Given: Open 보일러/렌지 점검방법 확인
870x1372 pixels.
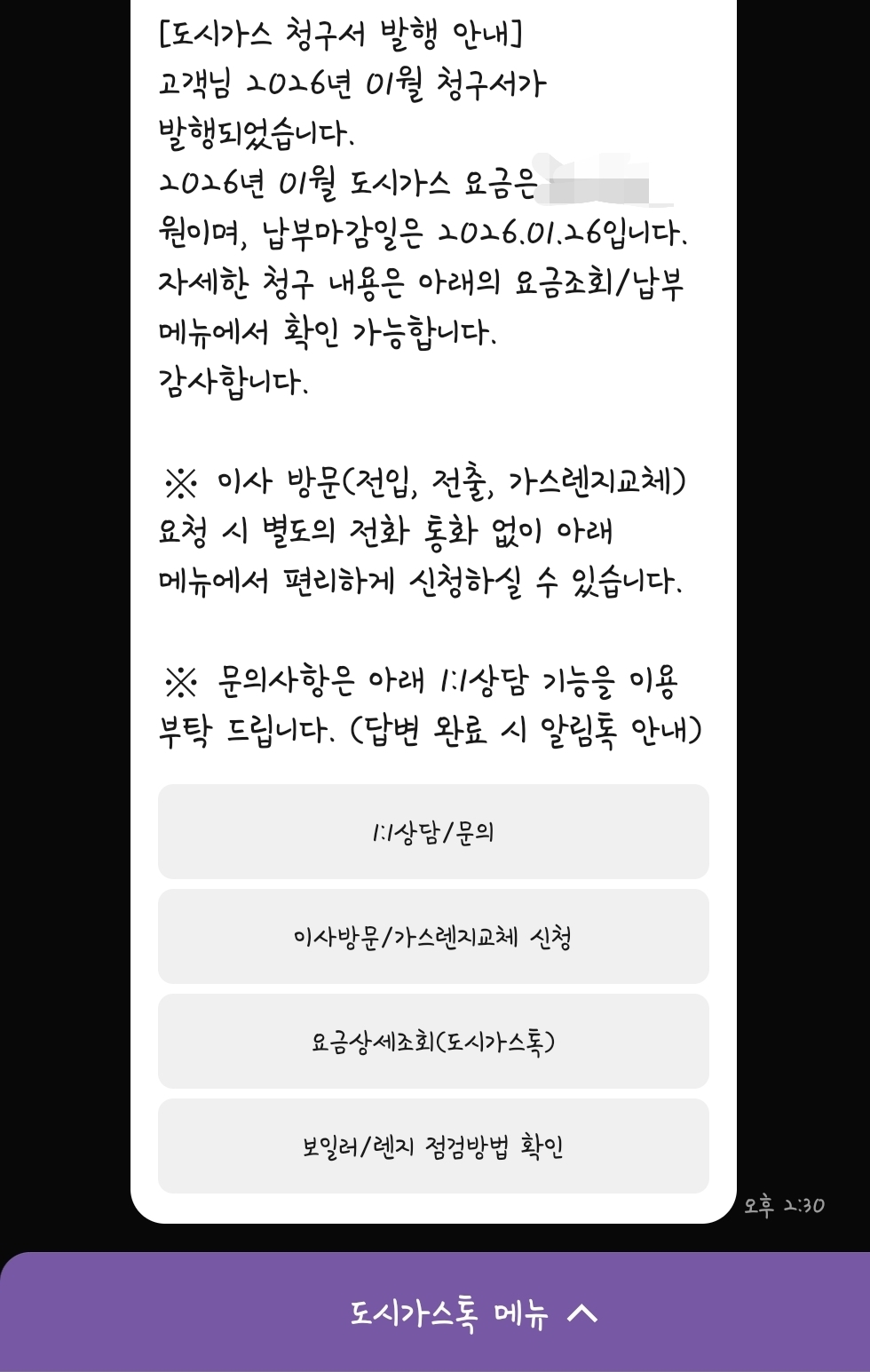Looking at the screenshot, I should click(x=433, y=1146).
